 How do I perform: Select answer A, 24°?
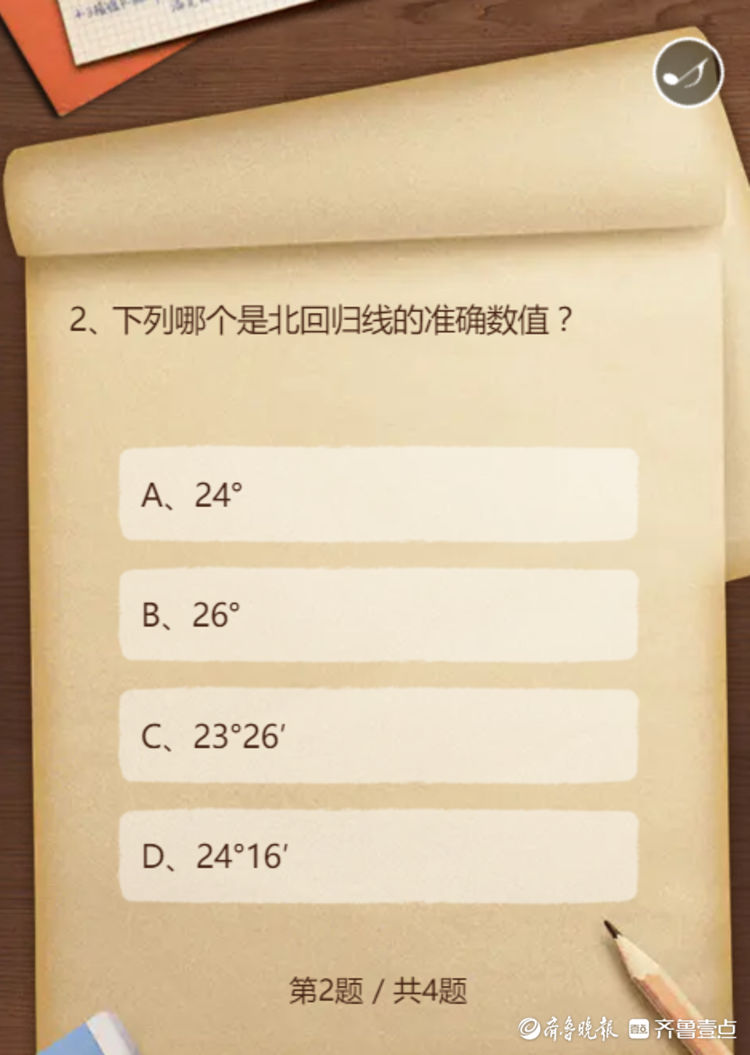378,495
